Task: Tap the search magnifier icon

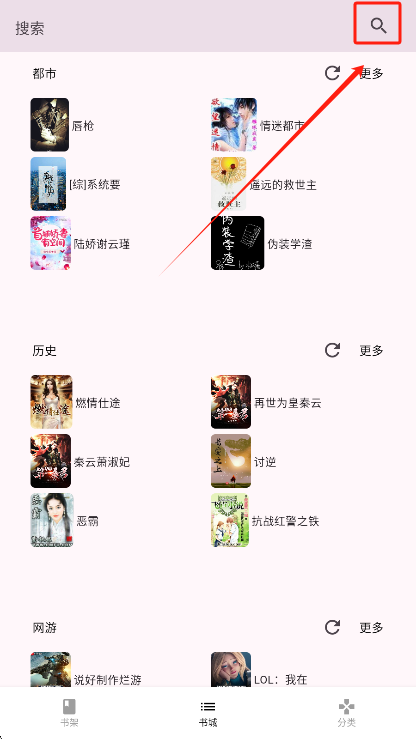Action: pyautogui.click(x=378, y=25)
